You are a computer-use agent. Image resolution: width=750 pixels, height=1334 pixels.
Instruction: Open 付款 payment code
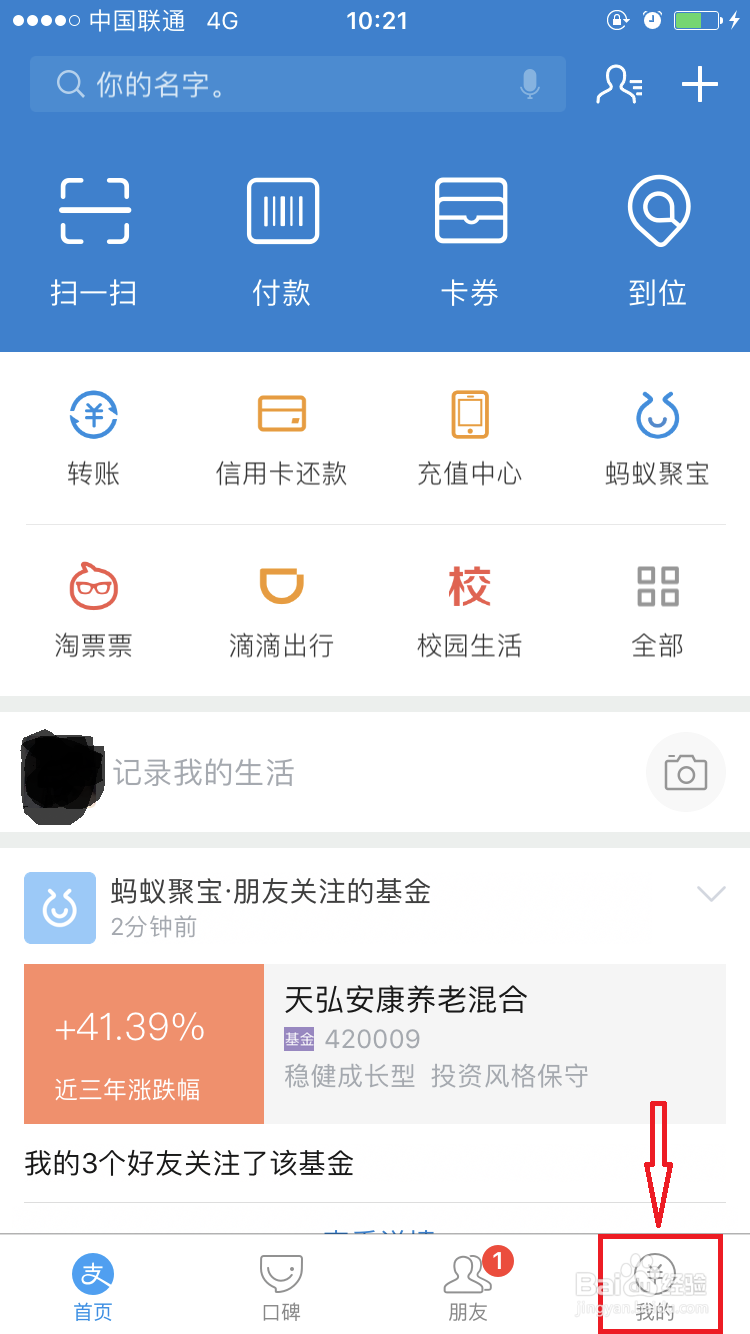pos(282,243)
